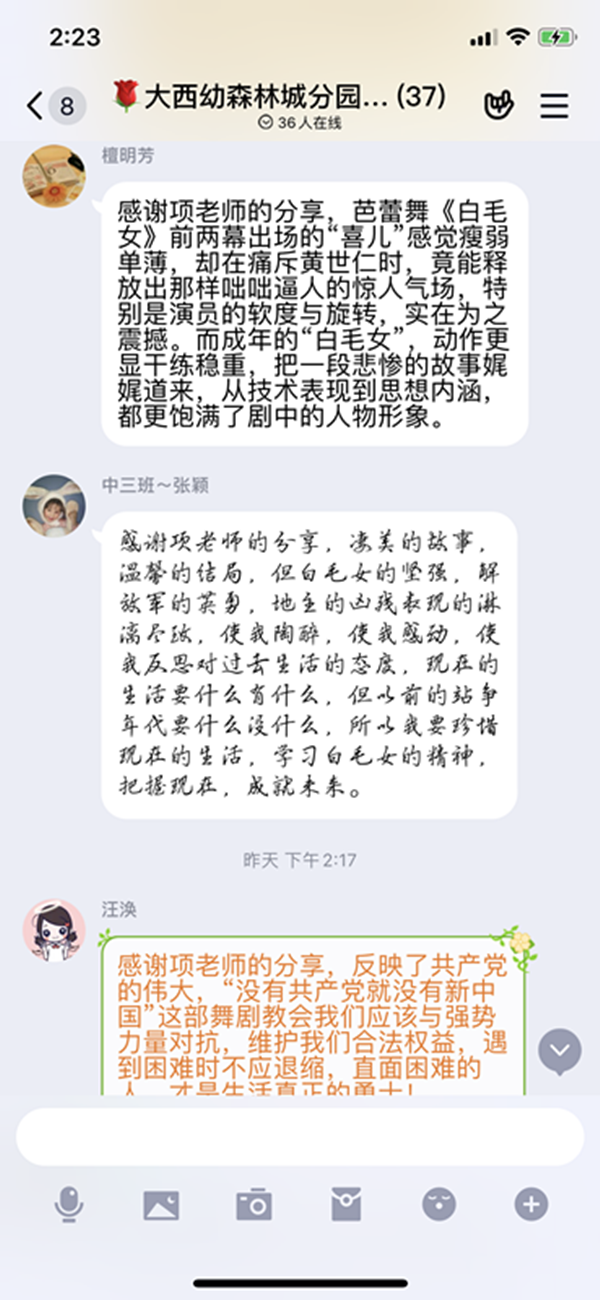Open 汪涣's profile avatar

point(54,930)
